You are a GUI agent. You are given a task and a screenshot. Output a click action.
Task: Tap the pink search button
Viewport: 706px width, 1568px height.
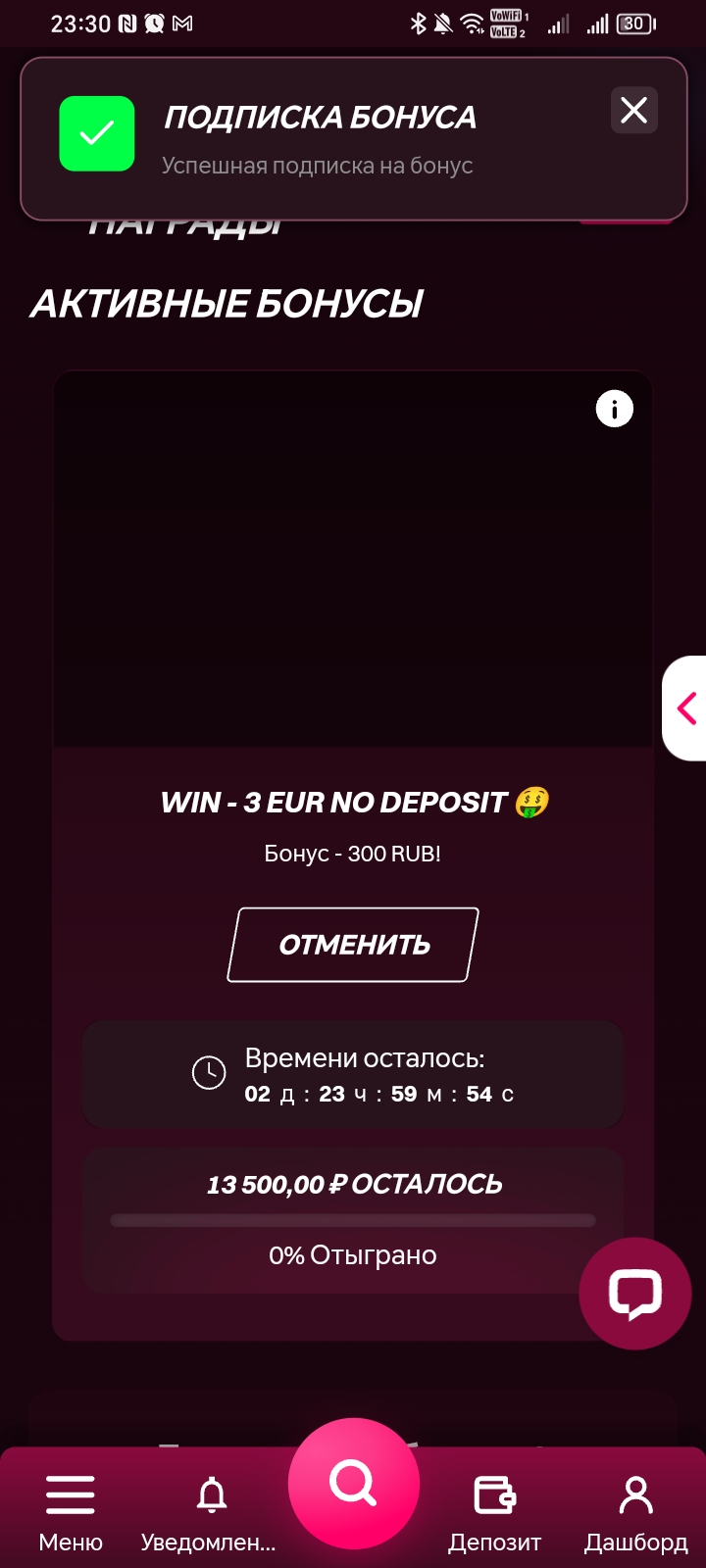(353, 1483)
